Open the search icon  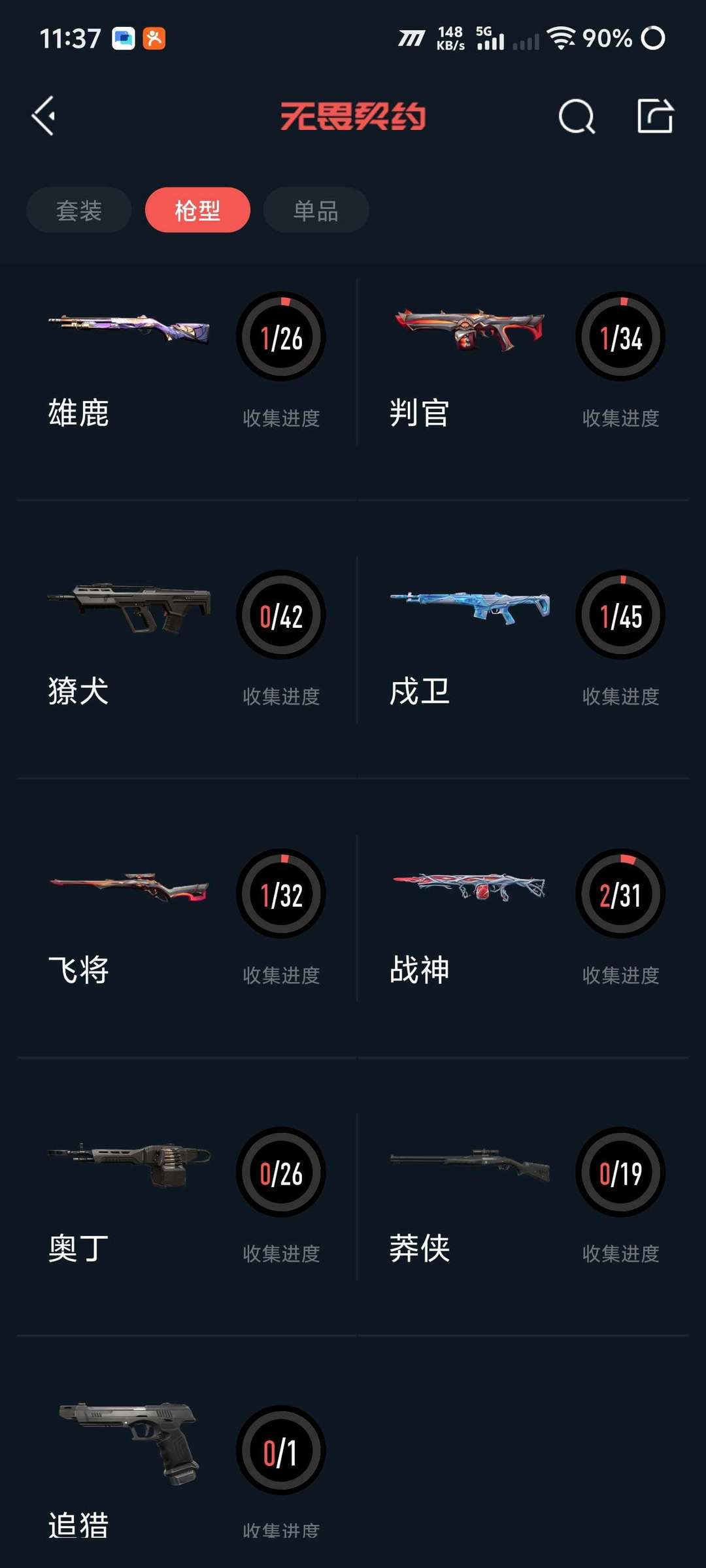coord(577,117)
